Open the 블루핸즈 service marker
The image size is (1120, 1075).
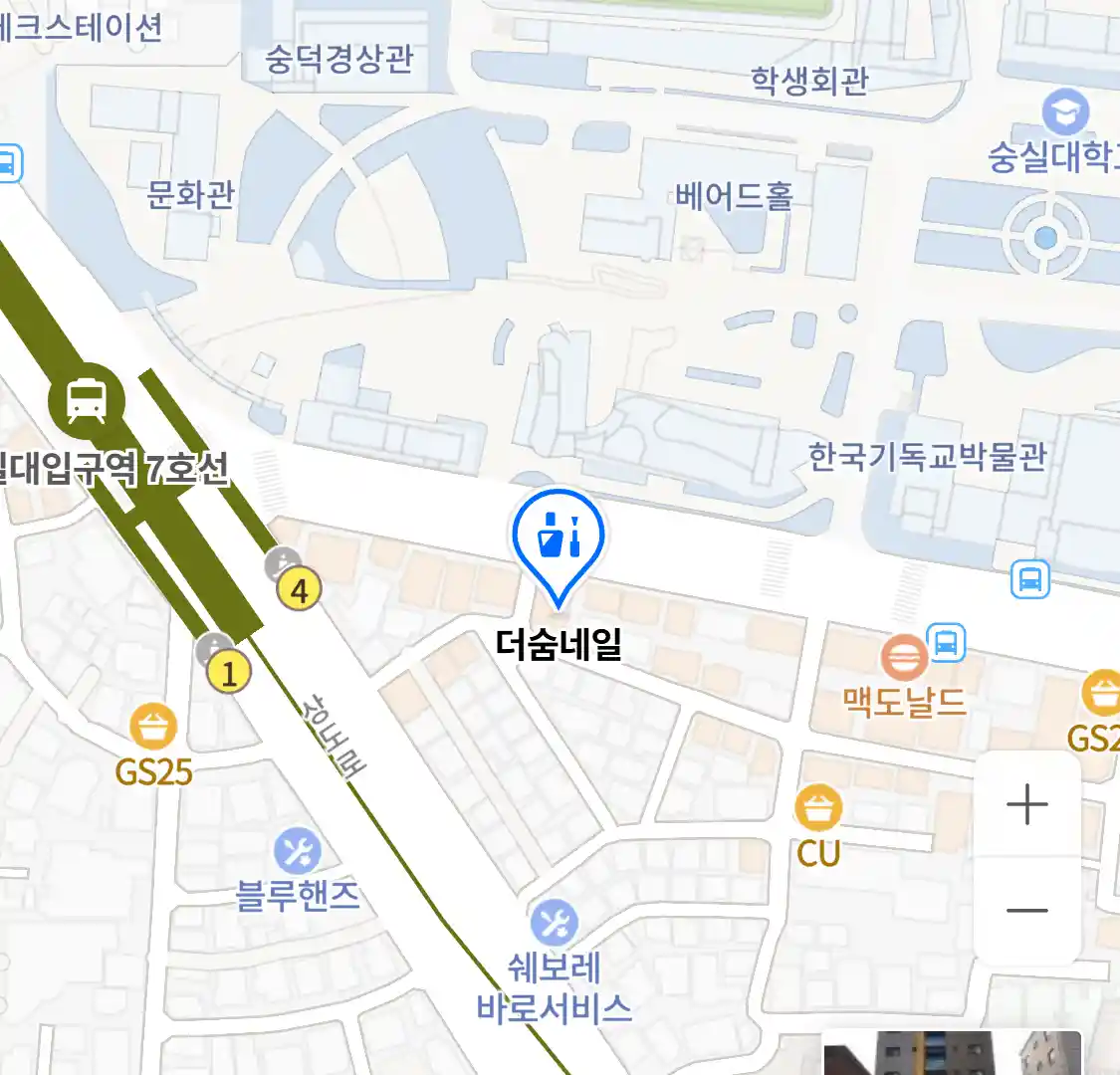click(x=297, y=852)
